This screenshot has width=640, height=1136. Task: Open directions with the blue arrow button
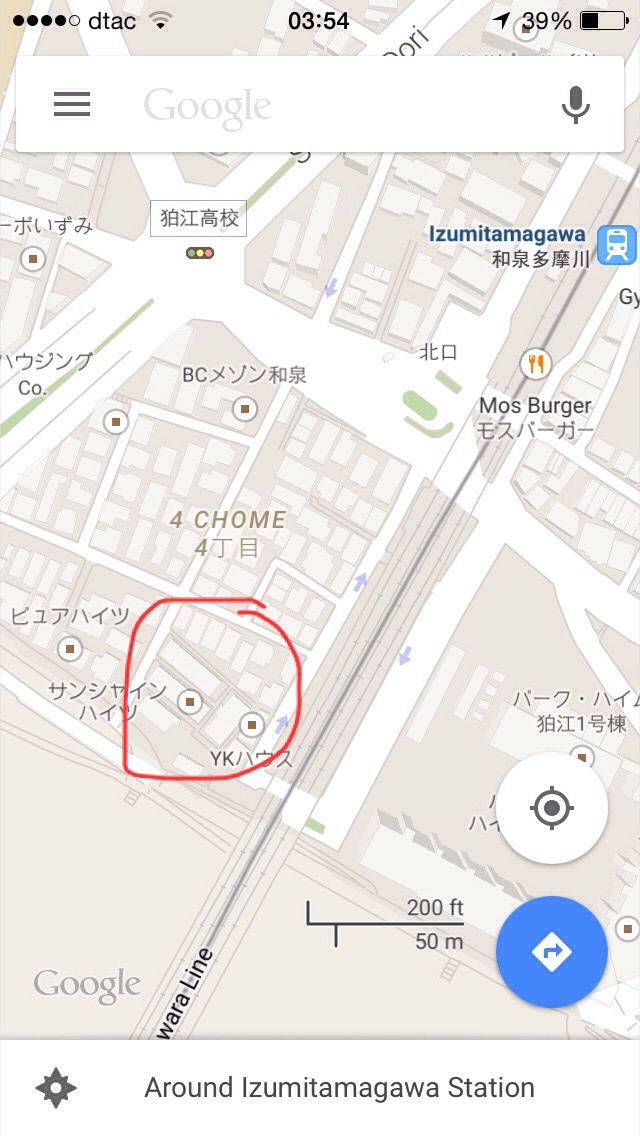pos(552,952)
